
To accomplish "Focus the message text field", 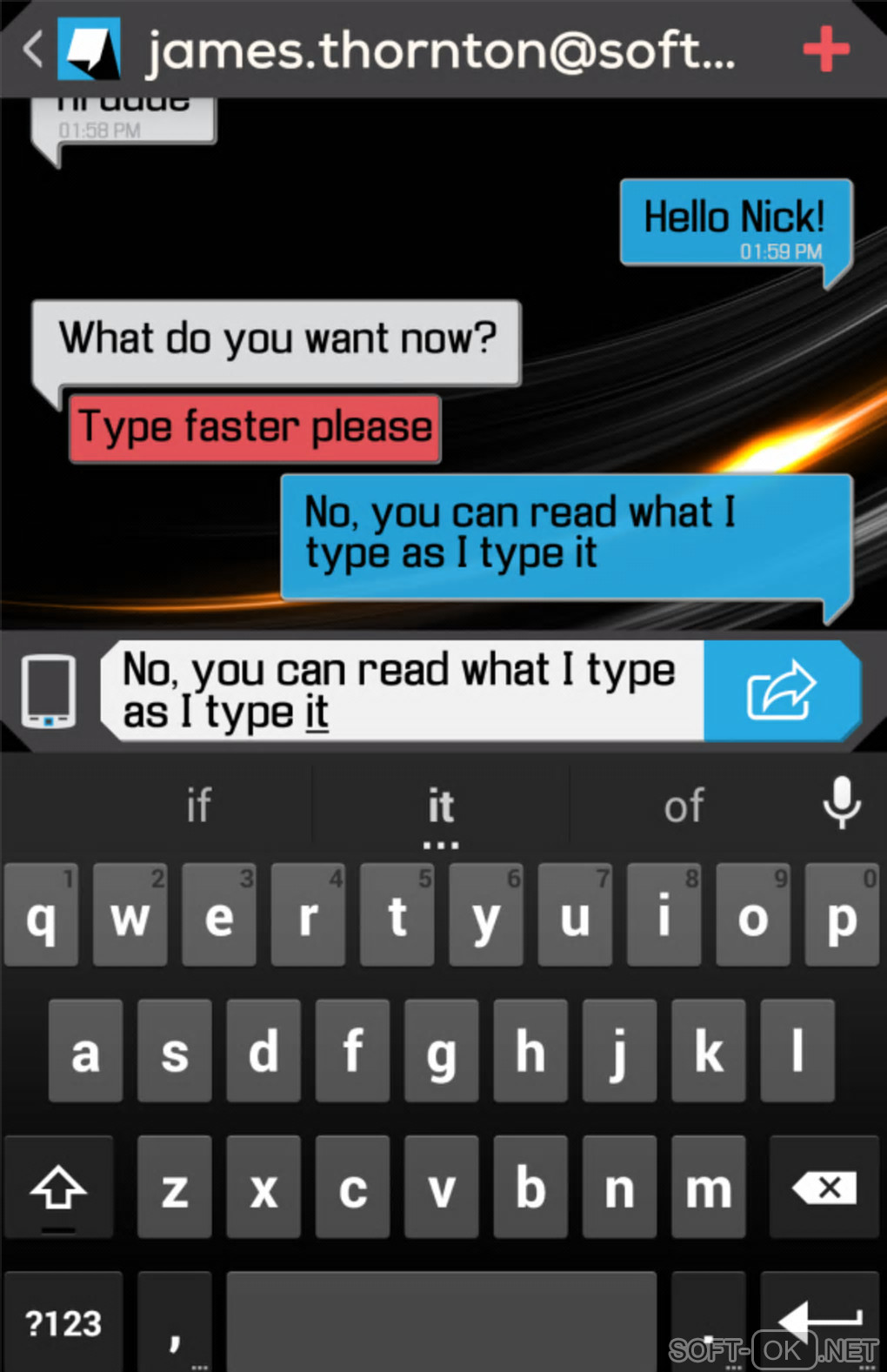I will 400,692.
